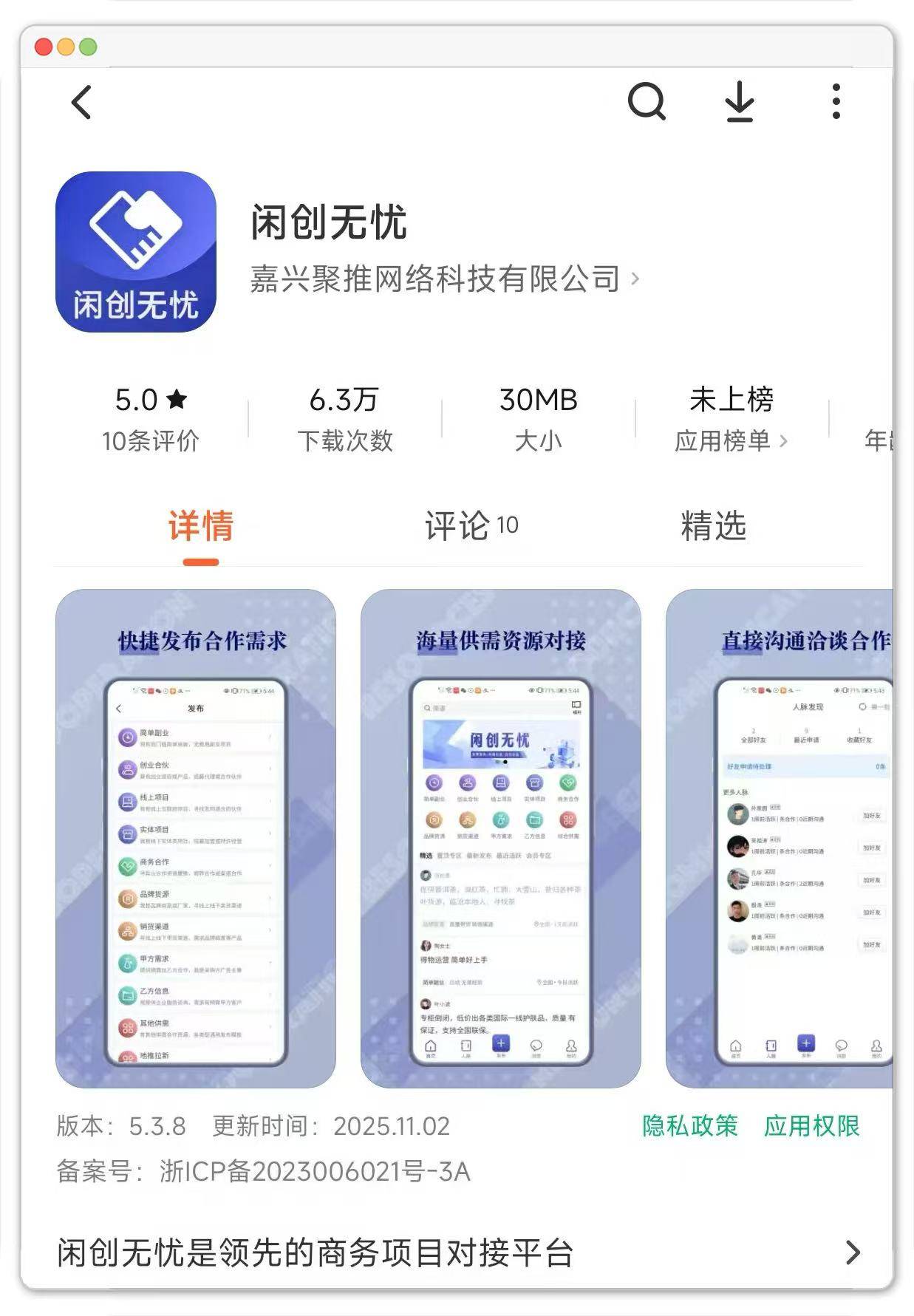Open the 快捷发布合作需求 screenshot
The width and height of the screenshot is (914, 1316).
click(196, 838)
